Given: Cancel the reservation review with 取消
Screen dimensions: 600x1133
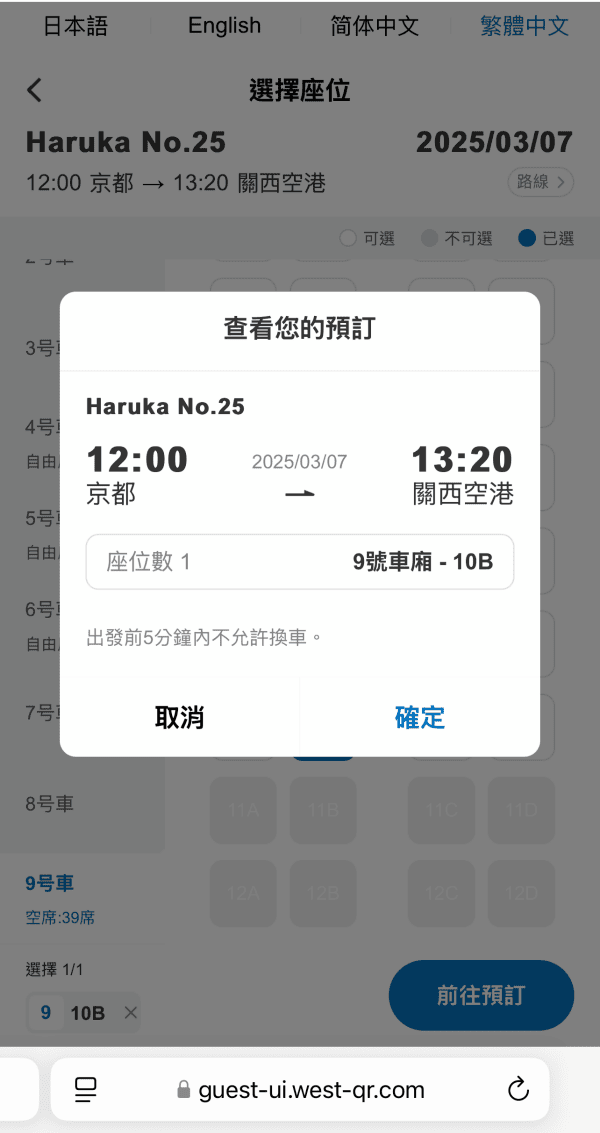Looking at the screenshot, I should click(179, 717).
